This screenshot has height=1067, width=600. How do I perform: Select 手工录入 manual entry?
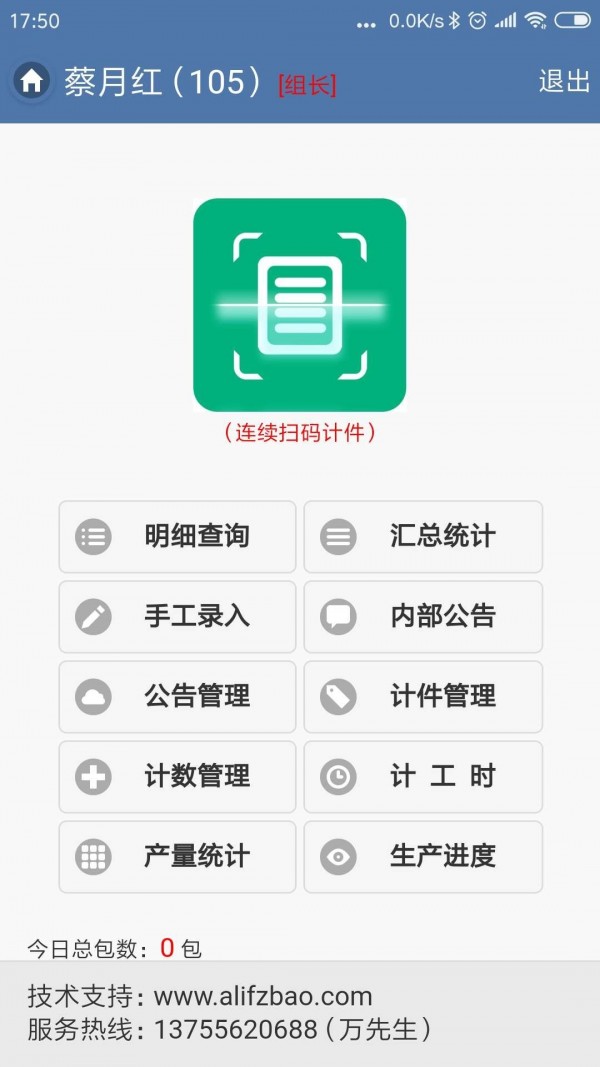click(177, 617)
